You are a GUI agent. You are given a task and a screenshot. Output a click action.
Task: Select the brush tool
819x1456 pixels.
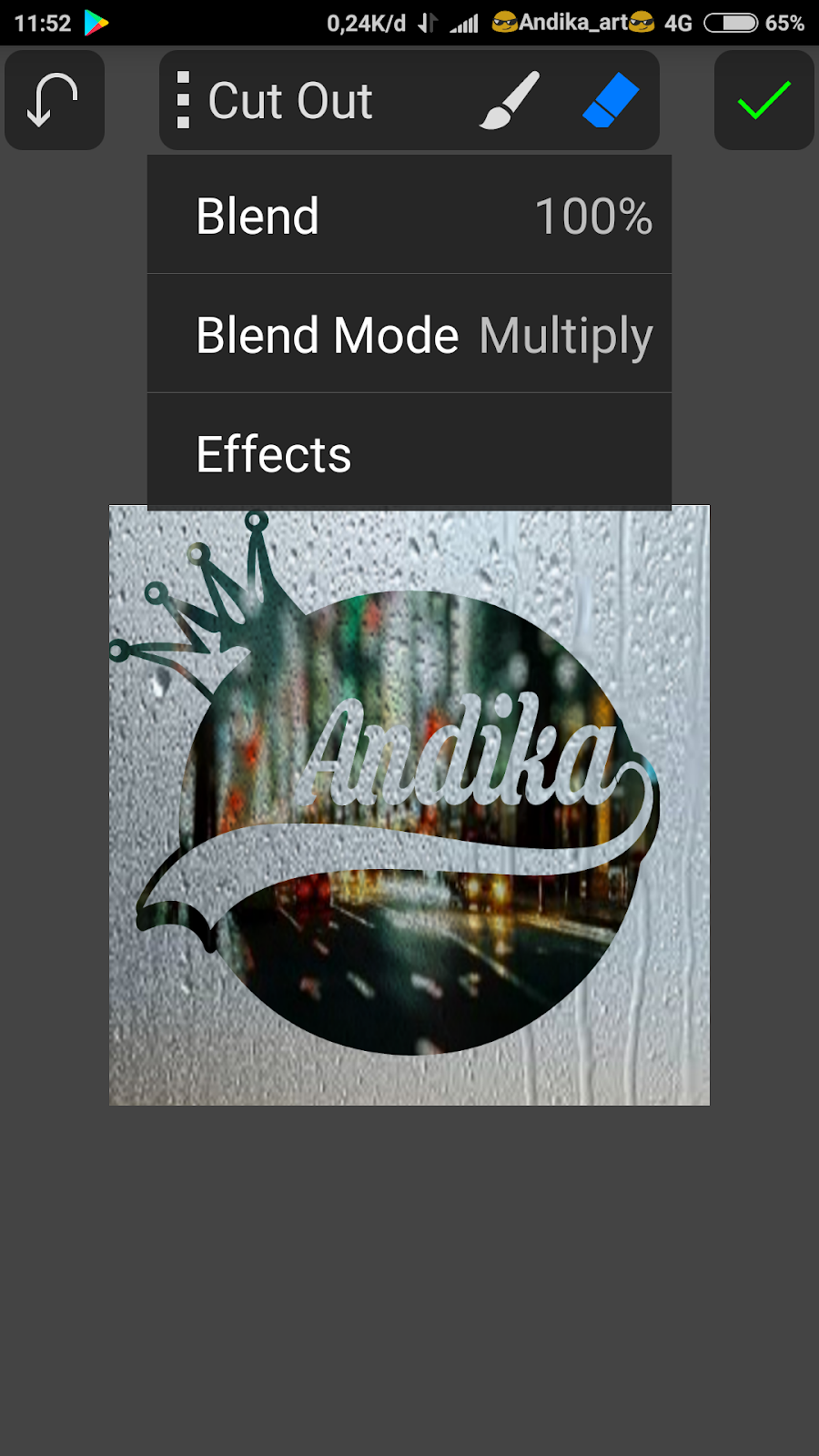pos(510,100)
